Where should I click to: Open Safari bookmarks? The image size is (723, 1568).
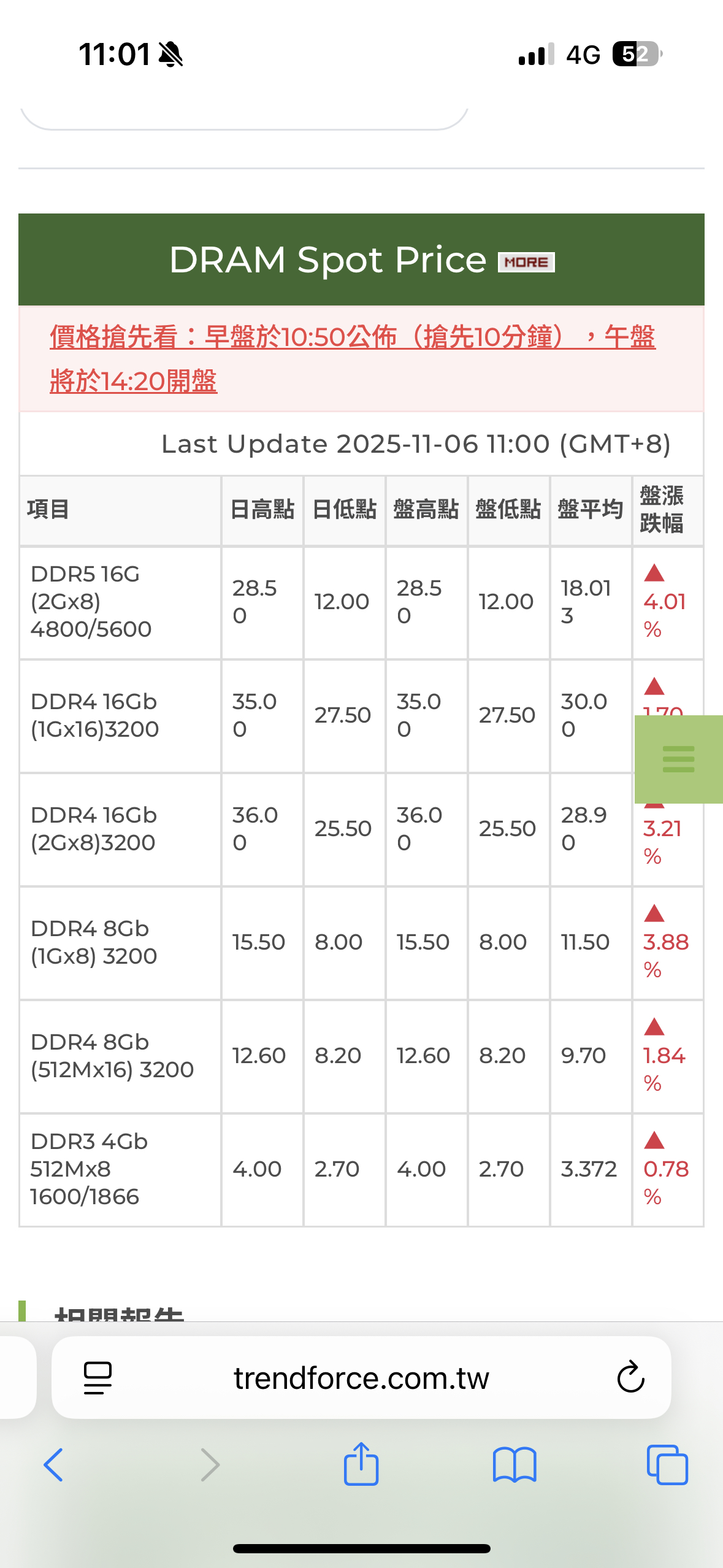click(515, 1465)
